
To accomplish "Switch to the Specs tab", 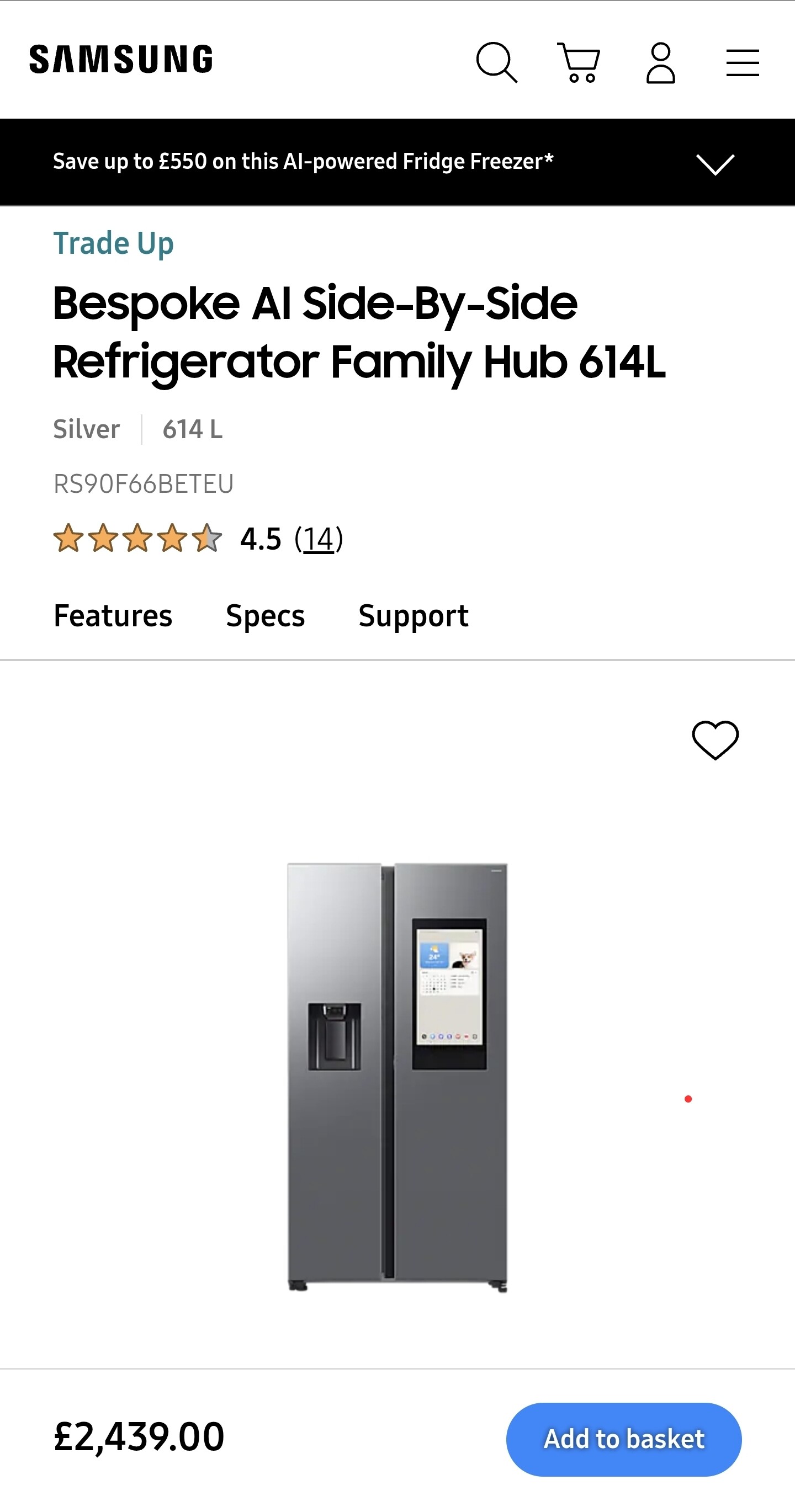I will point(266,616).
